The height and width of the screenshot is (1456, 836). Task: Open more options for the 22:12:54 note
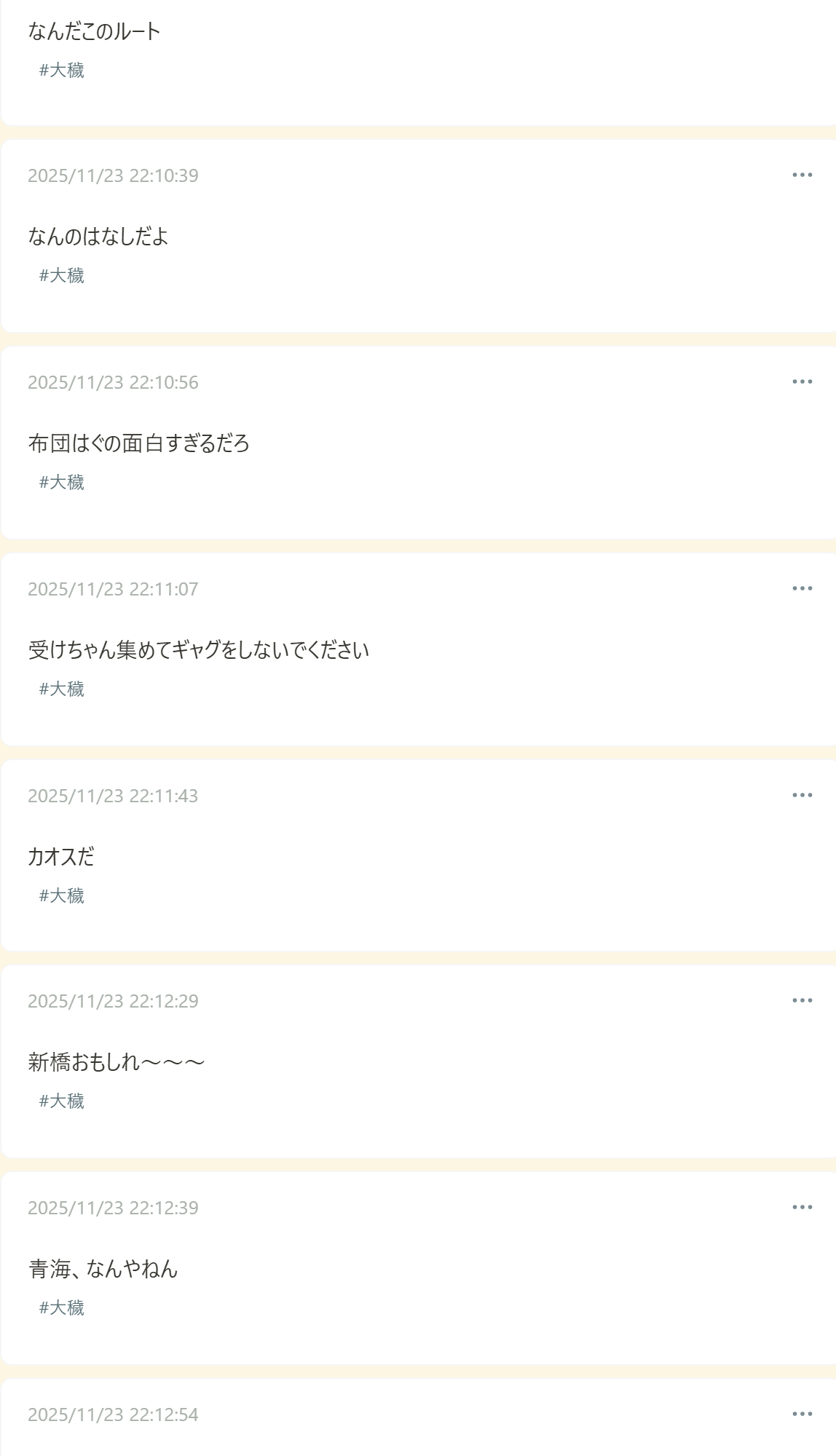pos(802,1414)
